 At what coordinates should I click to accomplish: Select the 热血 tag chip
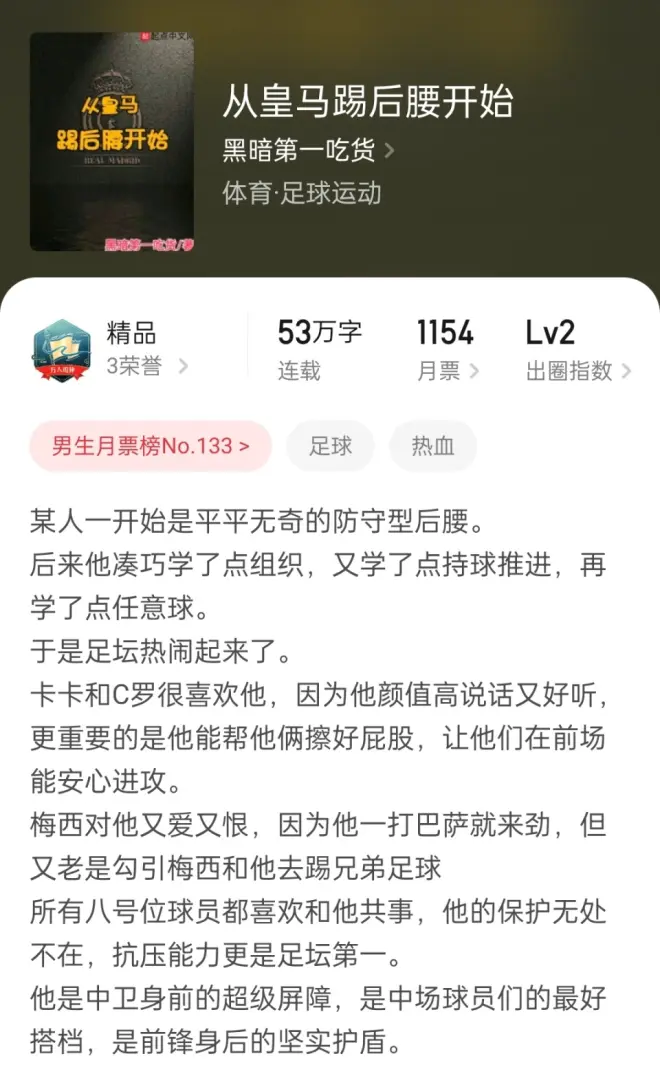(x=432, y=446)
